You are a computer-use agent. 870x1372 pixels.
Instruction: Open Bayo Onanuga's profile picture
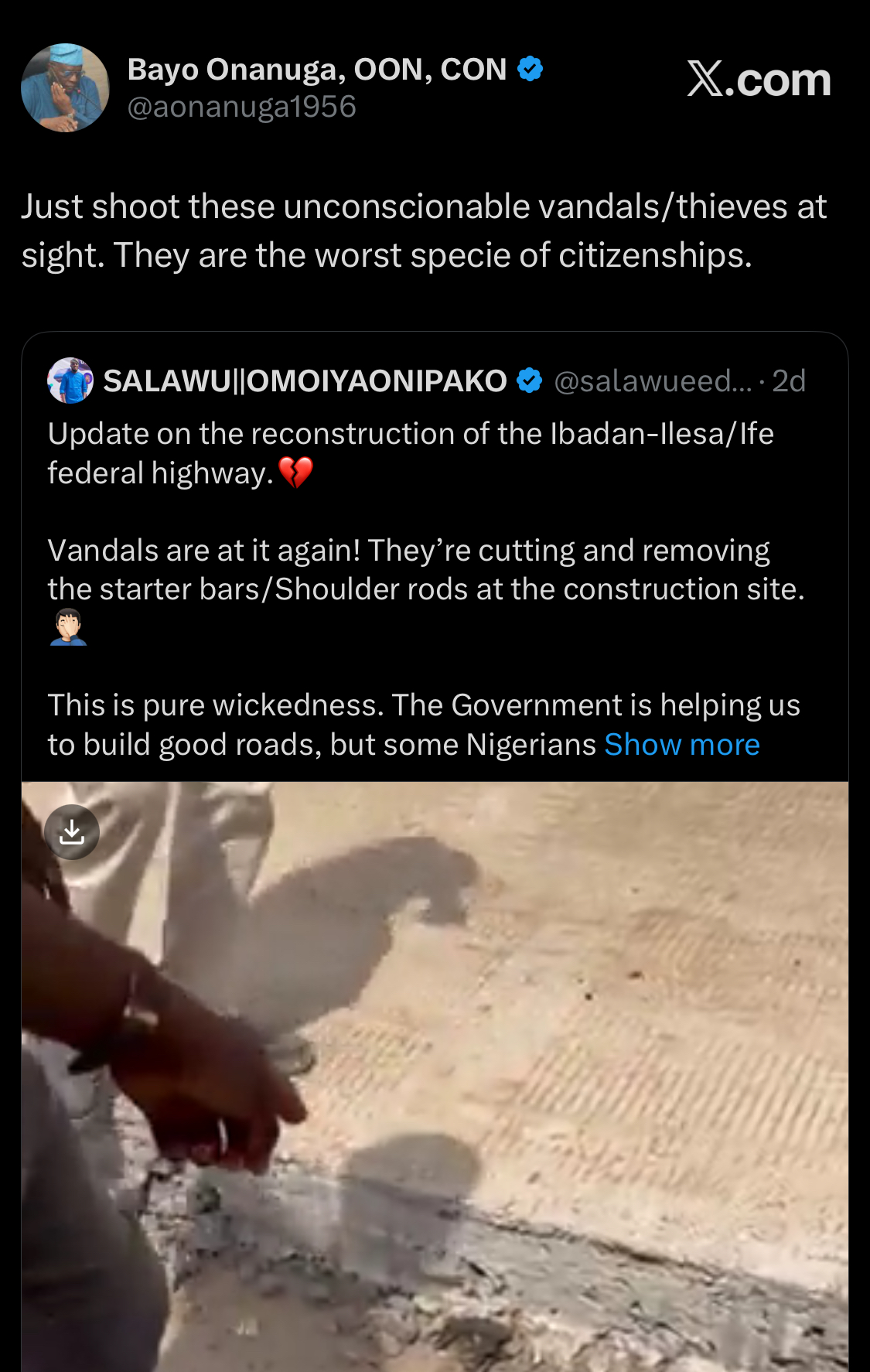coord(65,87)
